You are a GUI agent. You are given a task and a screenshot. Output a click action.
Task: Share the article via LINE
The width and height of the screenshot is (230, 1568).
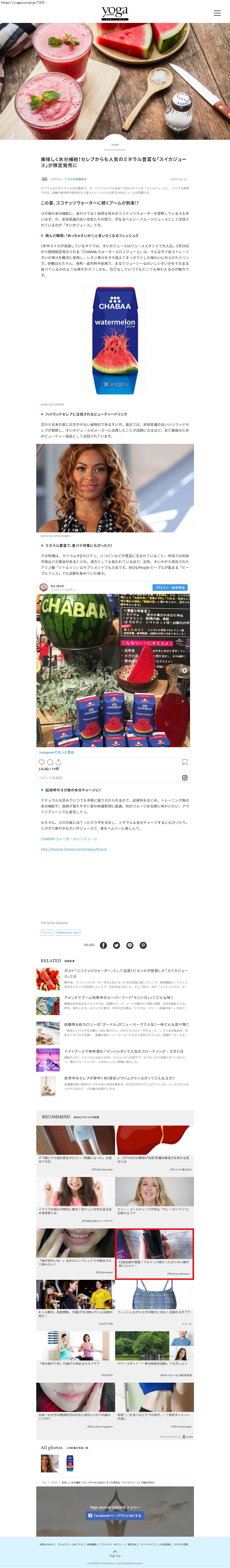pos(129,945)
